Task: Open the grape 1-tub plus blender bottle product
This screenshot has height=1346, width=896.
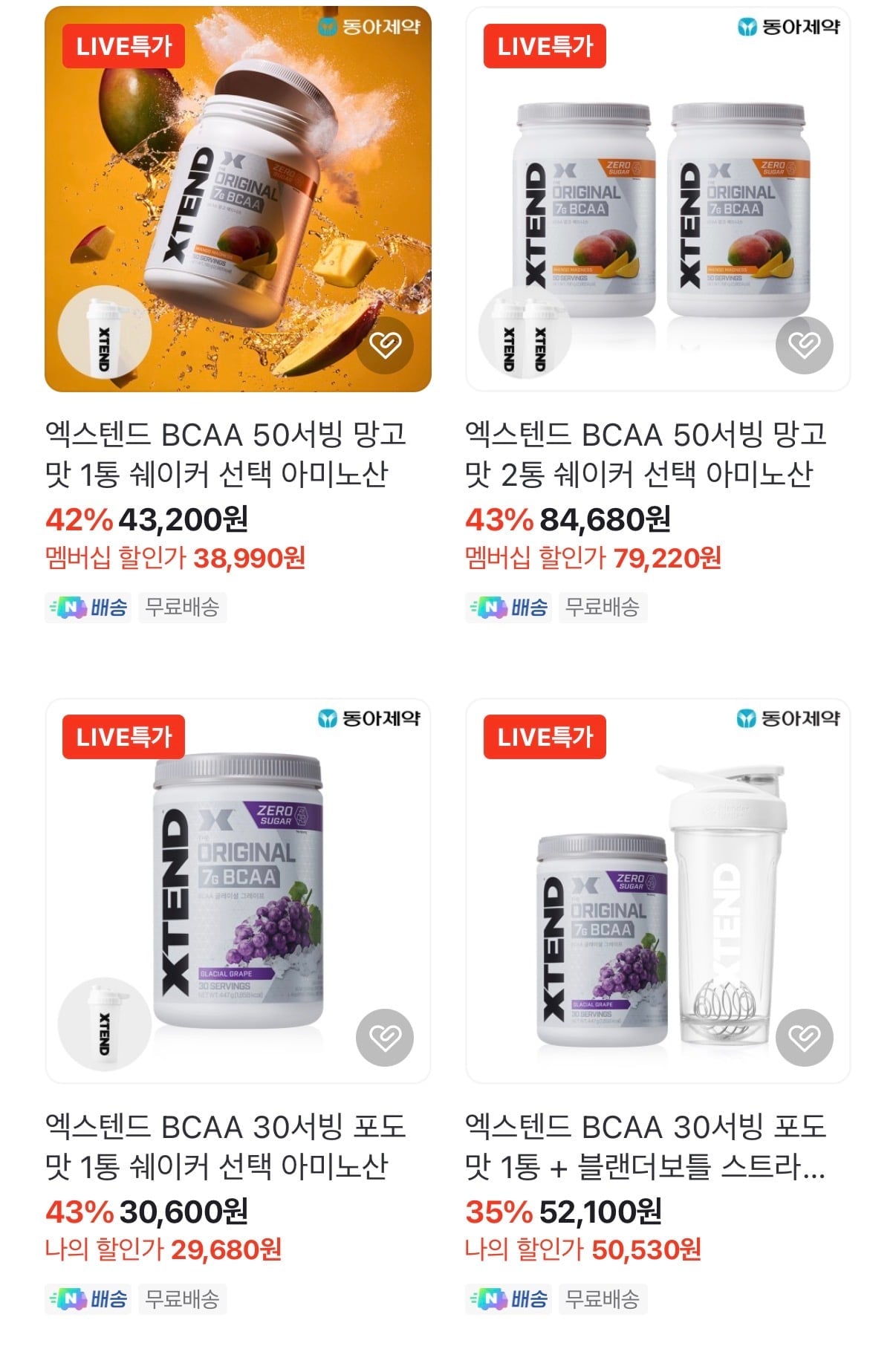Action: 645,1145
